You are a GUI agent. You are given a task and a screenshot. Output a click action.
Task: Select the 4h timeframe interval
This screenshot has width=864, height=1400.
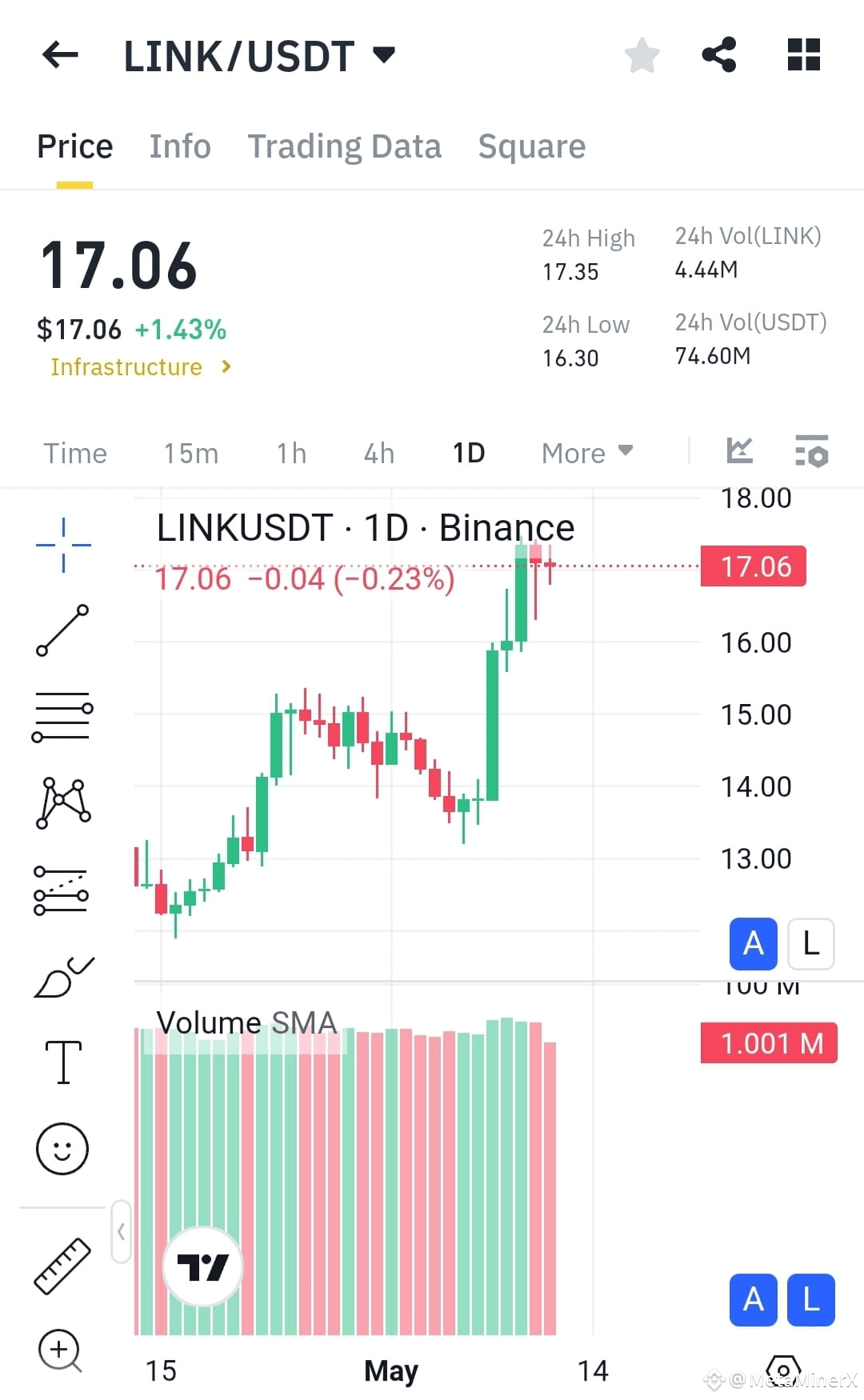[378, 453]
